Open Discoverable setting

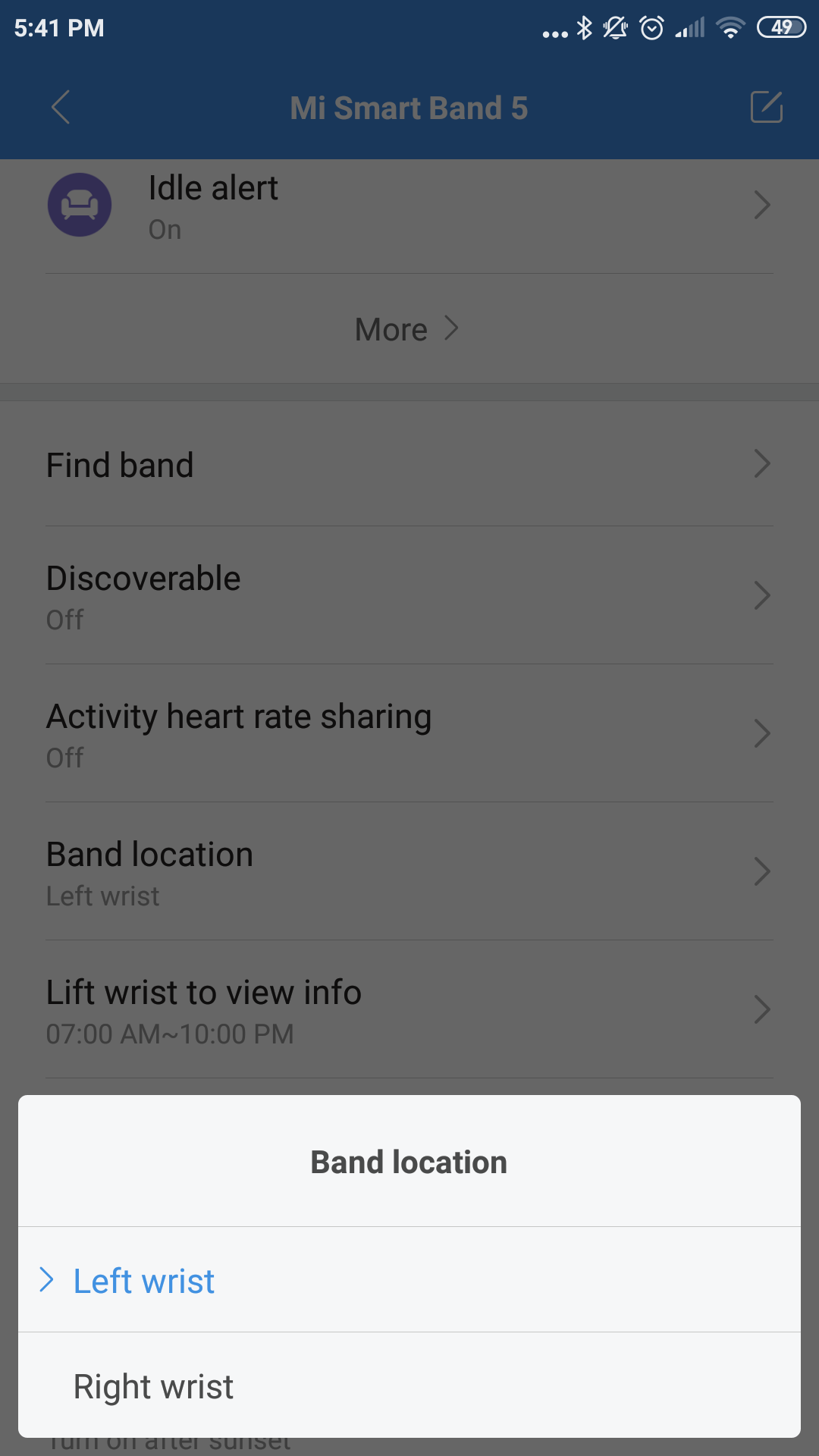(x=409, y=597)
